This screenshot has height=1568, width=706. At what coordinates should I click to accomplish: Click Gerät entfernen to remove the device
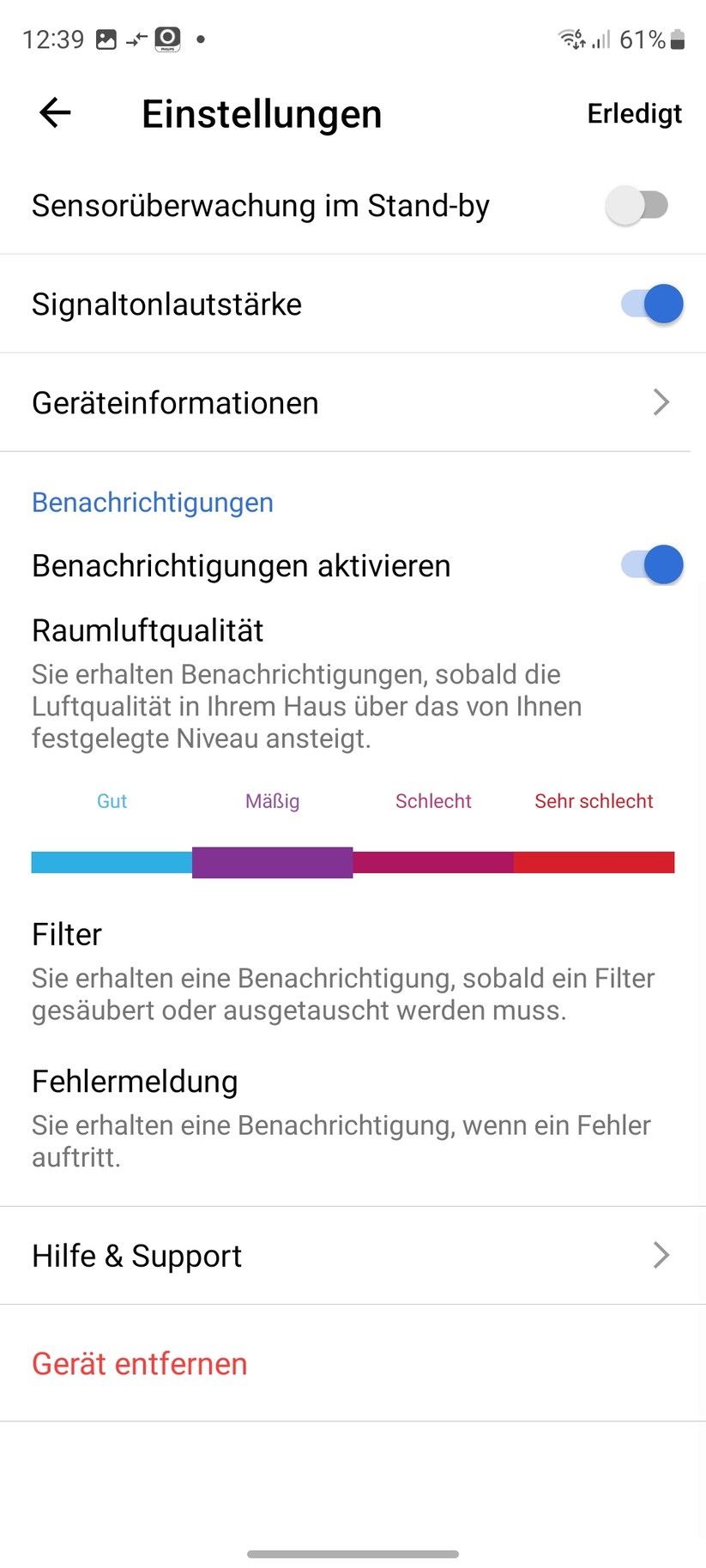[x=139, y=1363]
